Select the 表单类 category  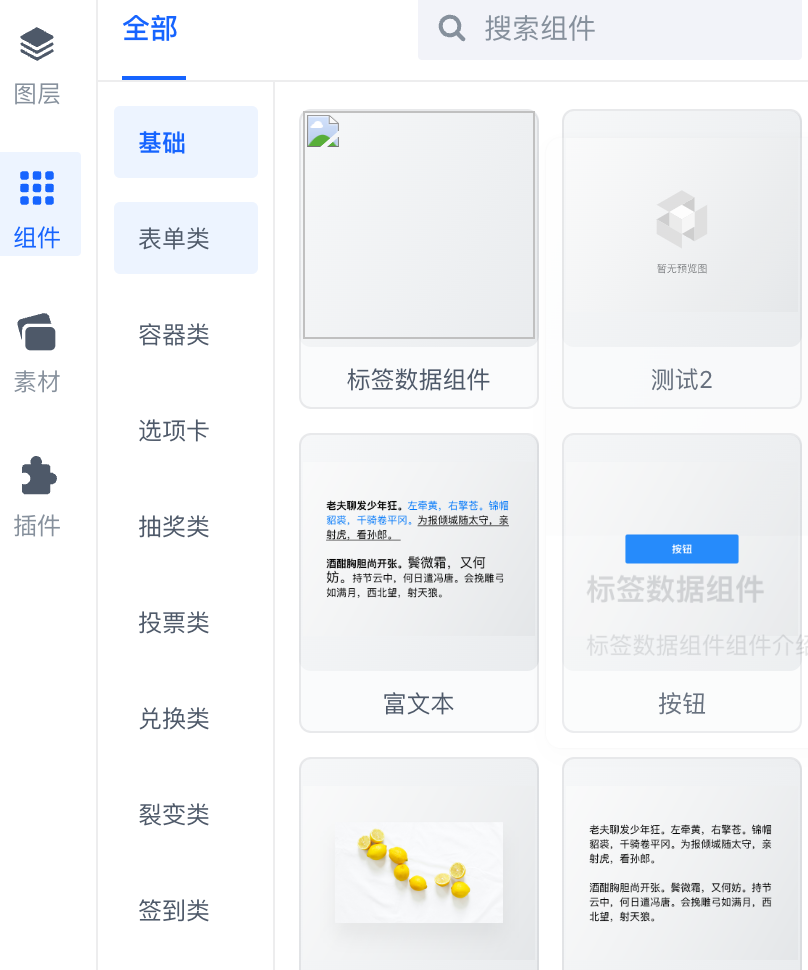[x=185, y=238]
